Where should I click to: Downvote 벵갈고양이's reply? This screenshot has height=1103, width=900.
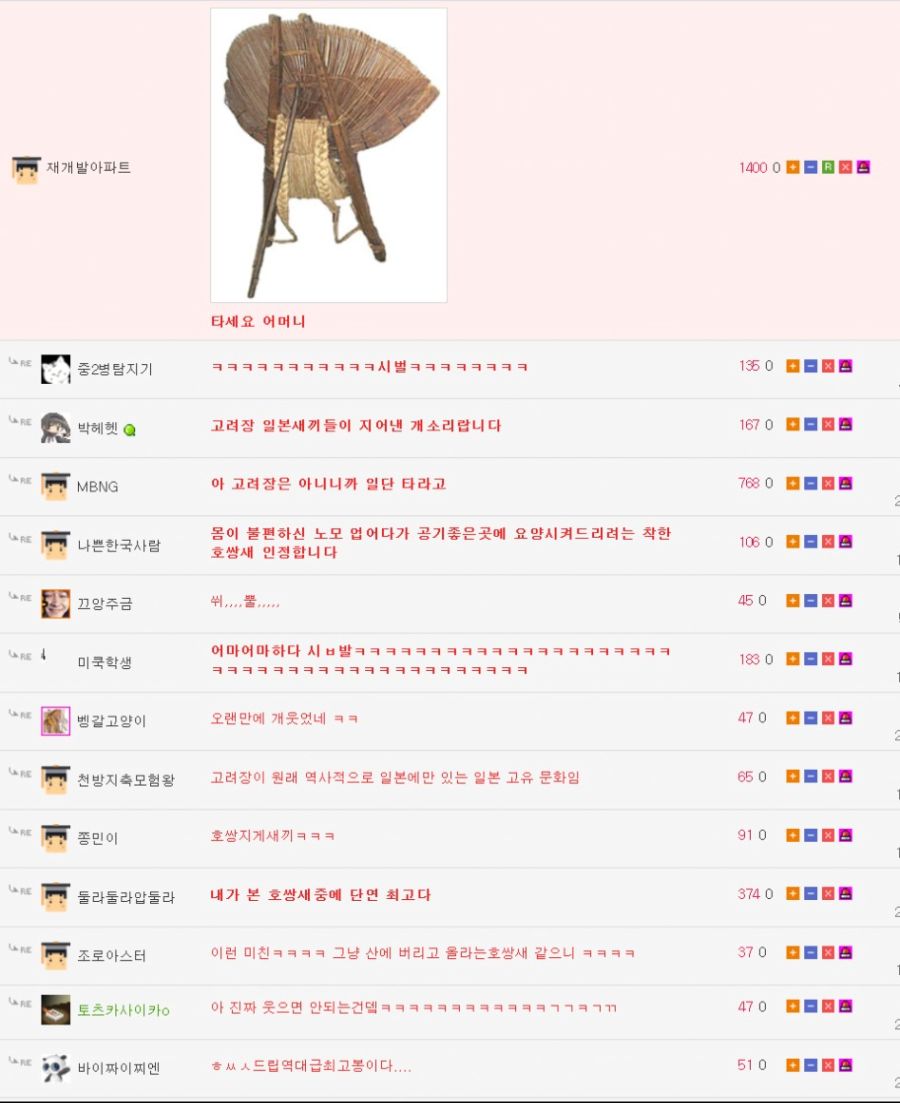tap(810, 718)
